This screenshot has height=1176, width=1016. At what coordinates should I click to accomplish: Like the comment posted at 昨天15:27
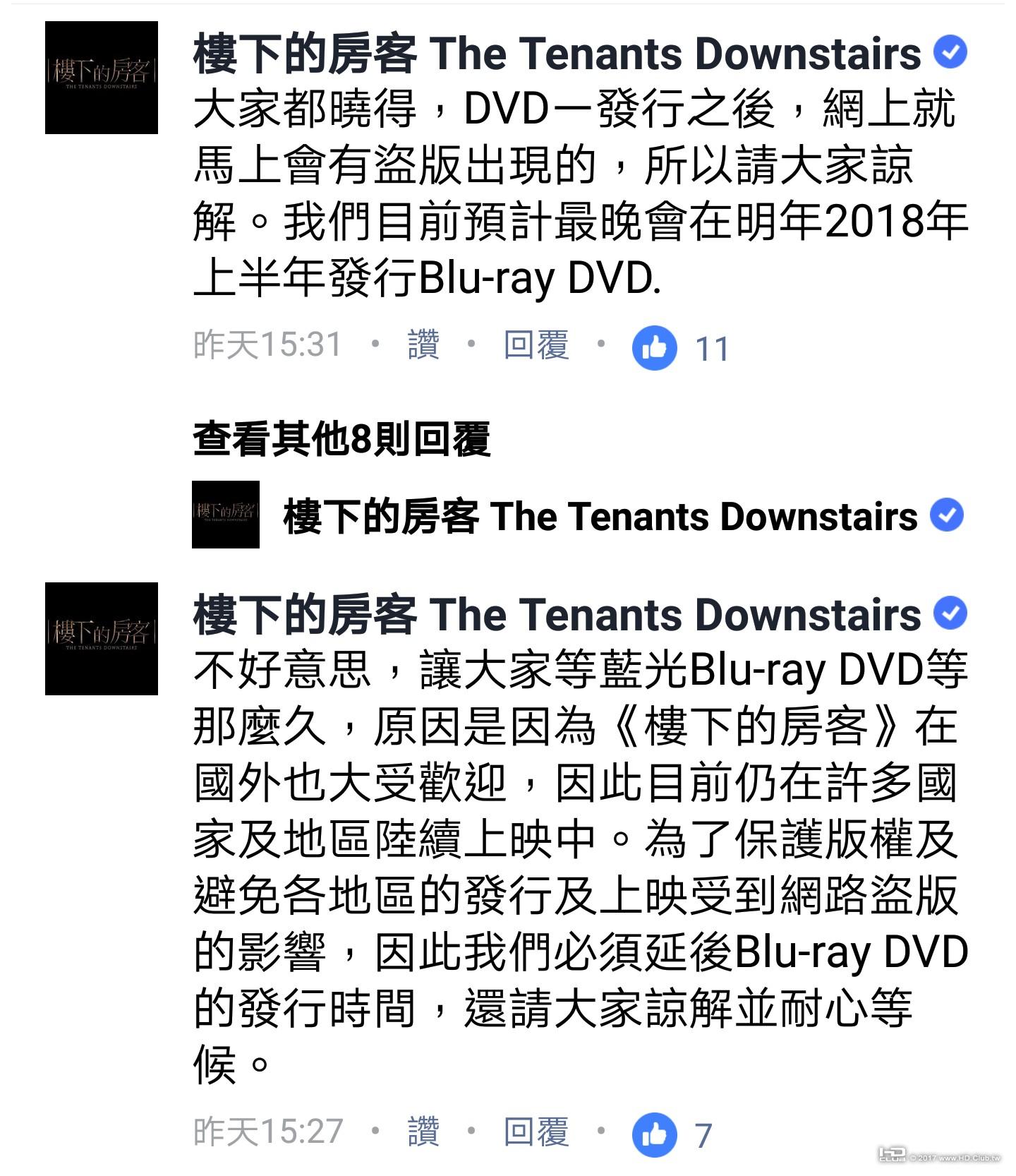(x=423, y=1132)
